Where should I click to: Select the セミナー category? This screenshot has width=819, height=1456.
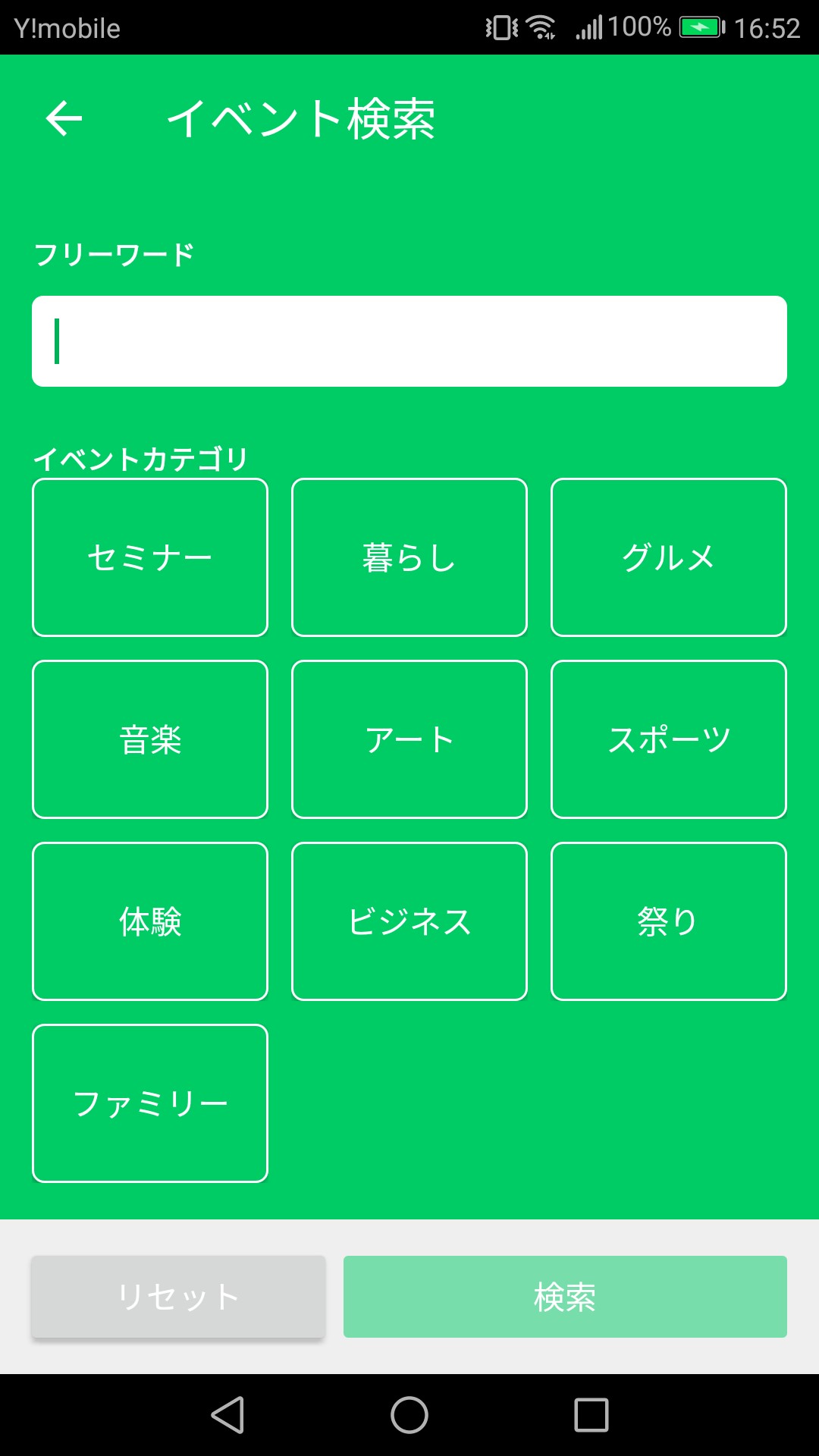[x=150, y=557]
